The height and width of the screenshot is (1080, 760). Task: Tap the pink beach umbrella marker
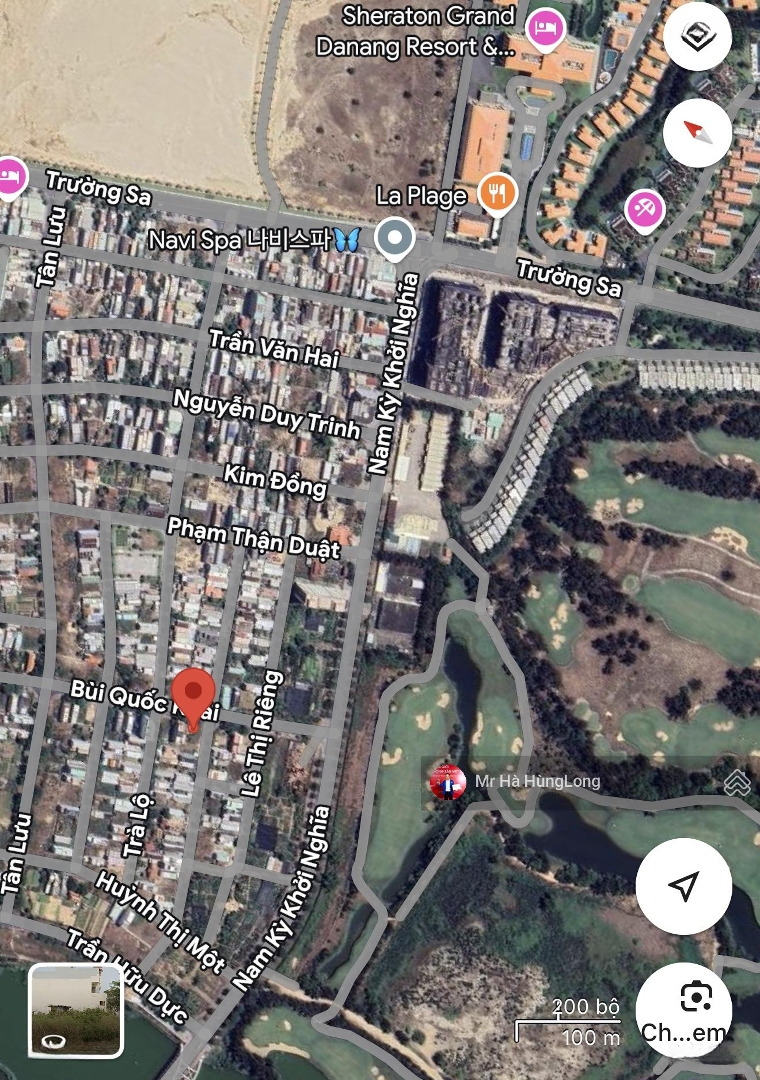(643, 209)
